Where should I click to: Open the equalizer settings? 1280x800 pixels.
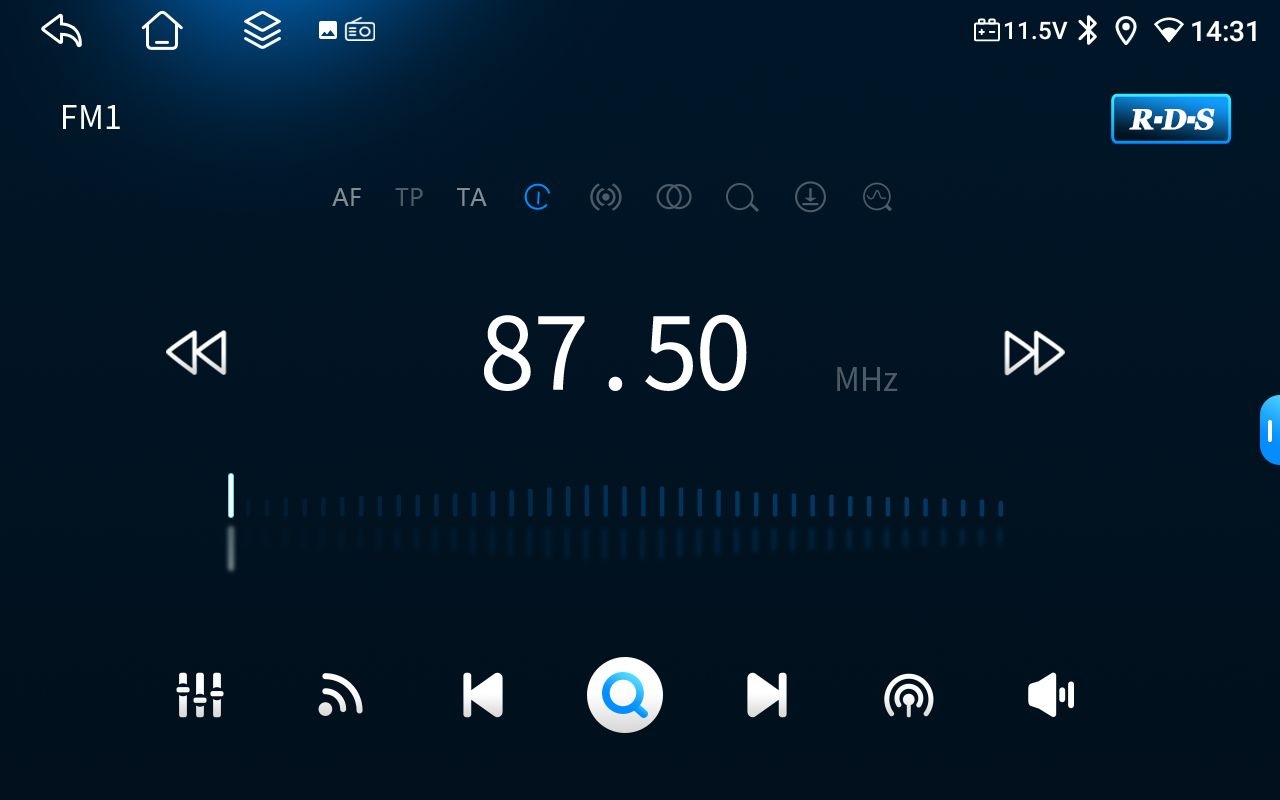click(x=200, y=695)
